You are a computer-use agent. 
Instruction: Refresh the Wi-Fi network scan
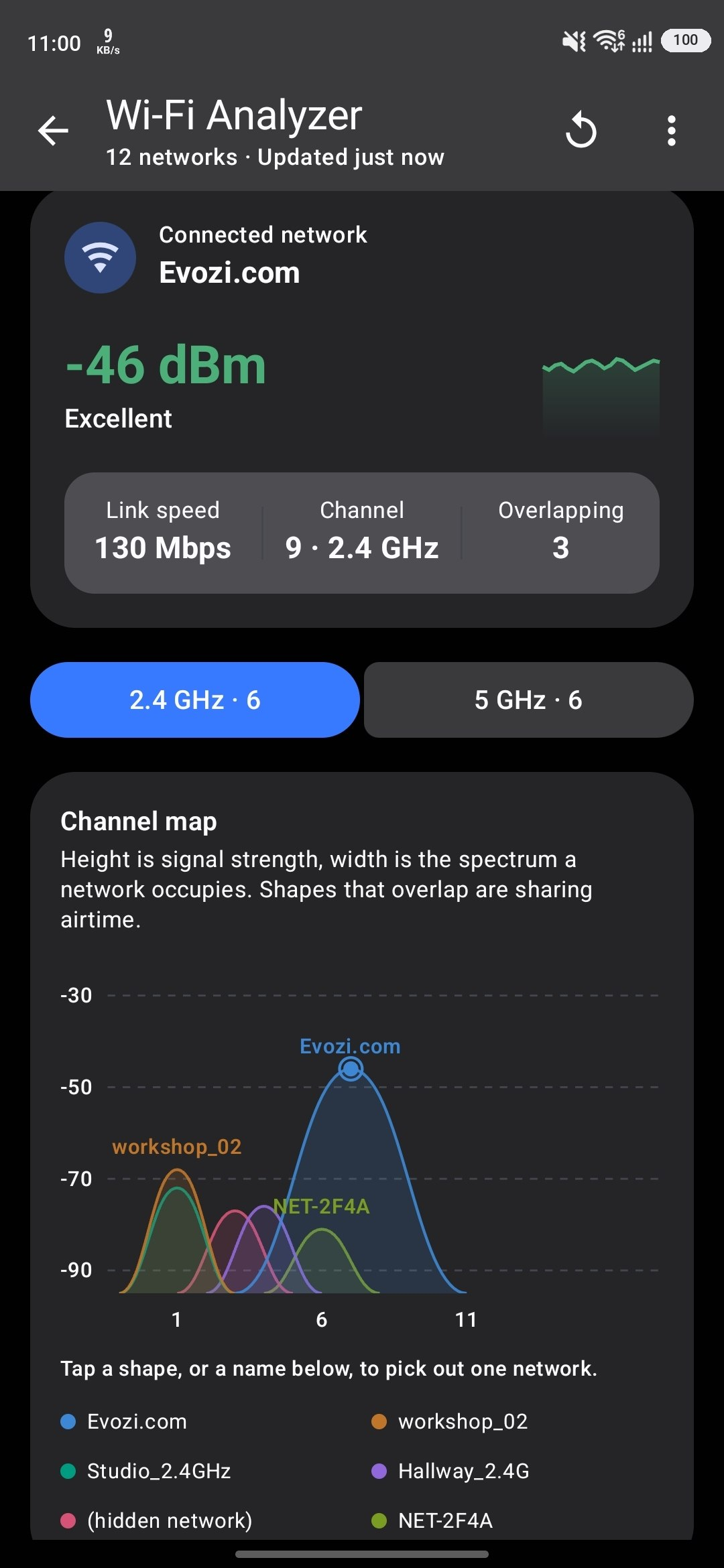[x=581, y=131]
